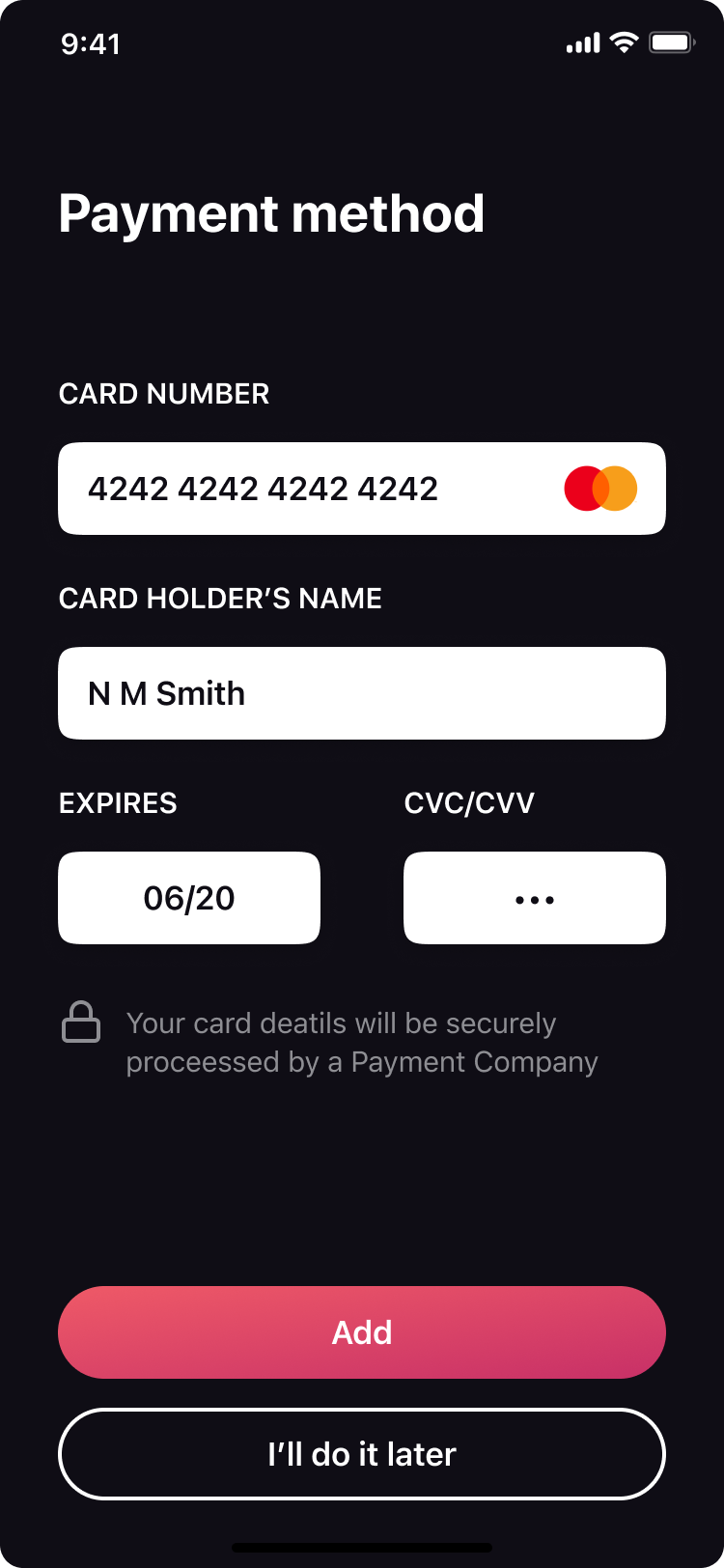Select the expiry date field
This screenshot has height=1568, width=724.
tap(189, 898)
